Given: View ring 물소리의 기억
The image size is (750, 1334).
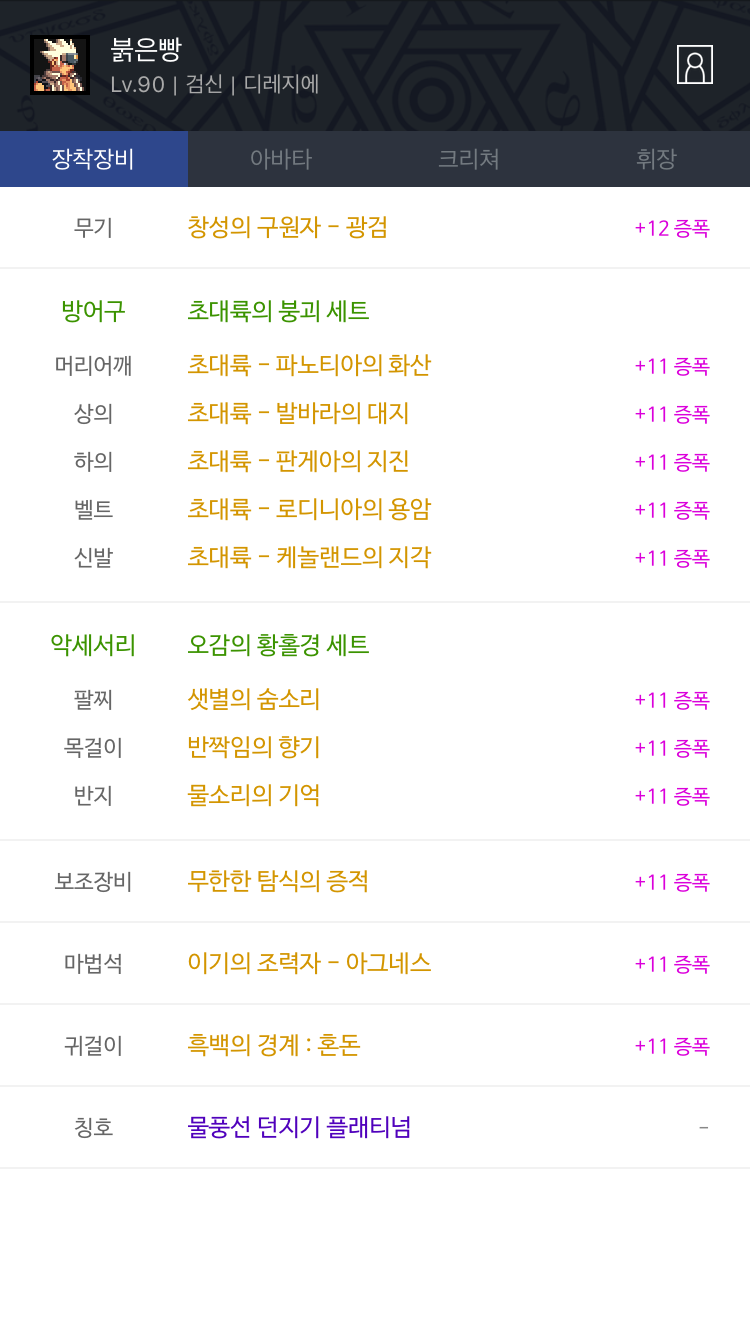Looking at the screenshot, I should coord(253,795).
